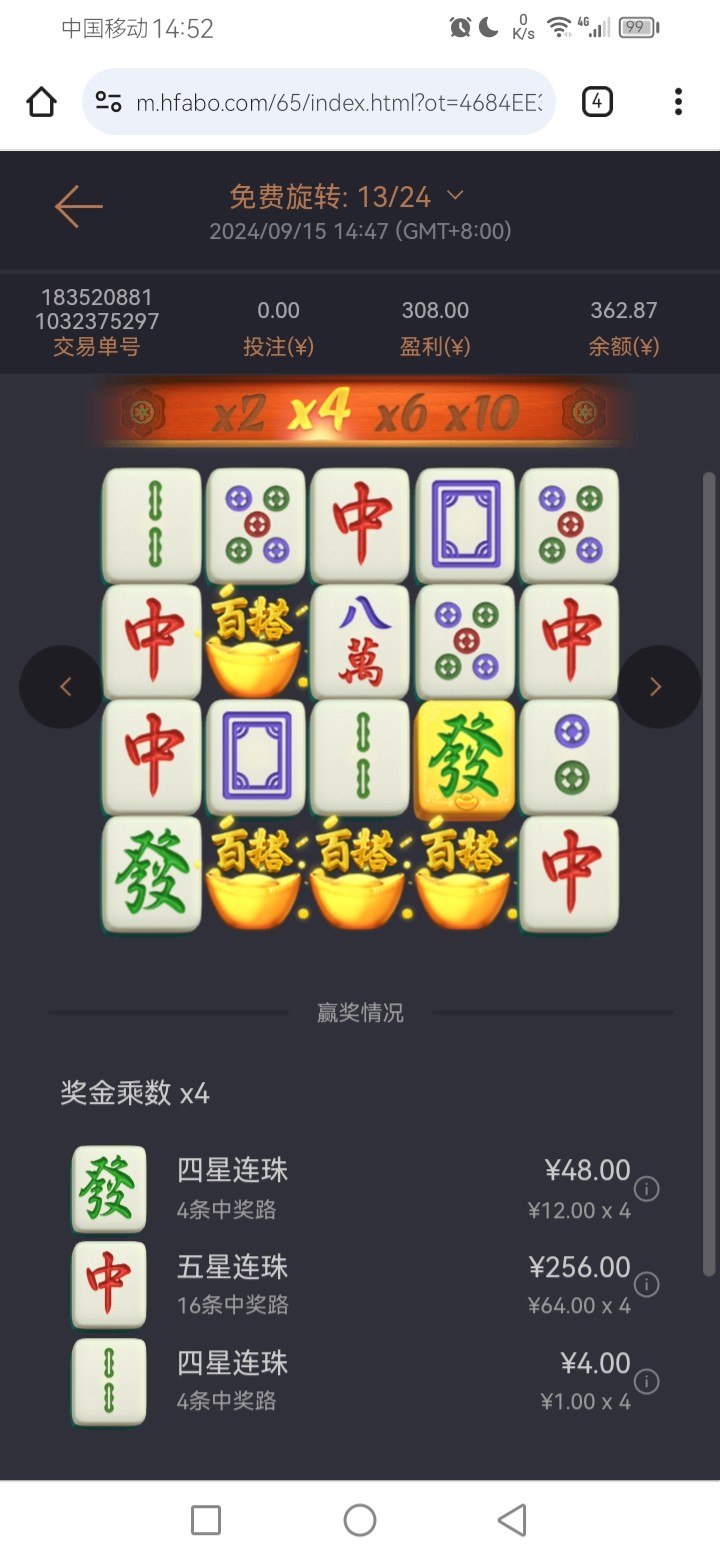
Task: Expand the 免费旋转 13/24 dropdown
Action: (x=455, y=195)
